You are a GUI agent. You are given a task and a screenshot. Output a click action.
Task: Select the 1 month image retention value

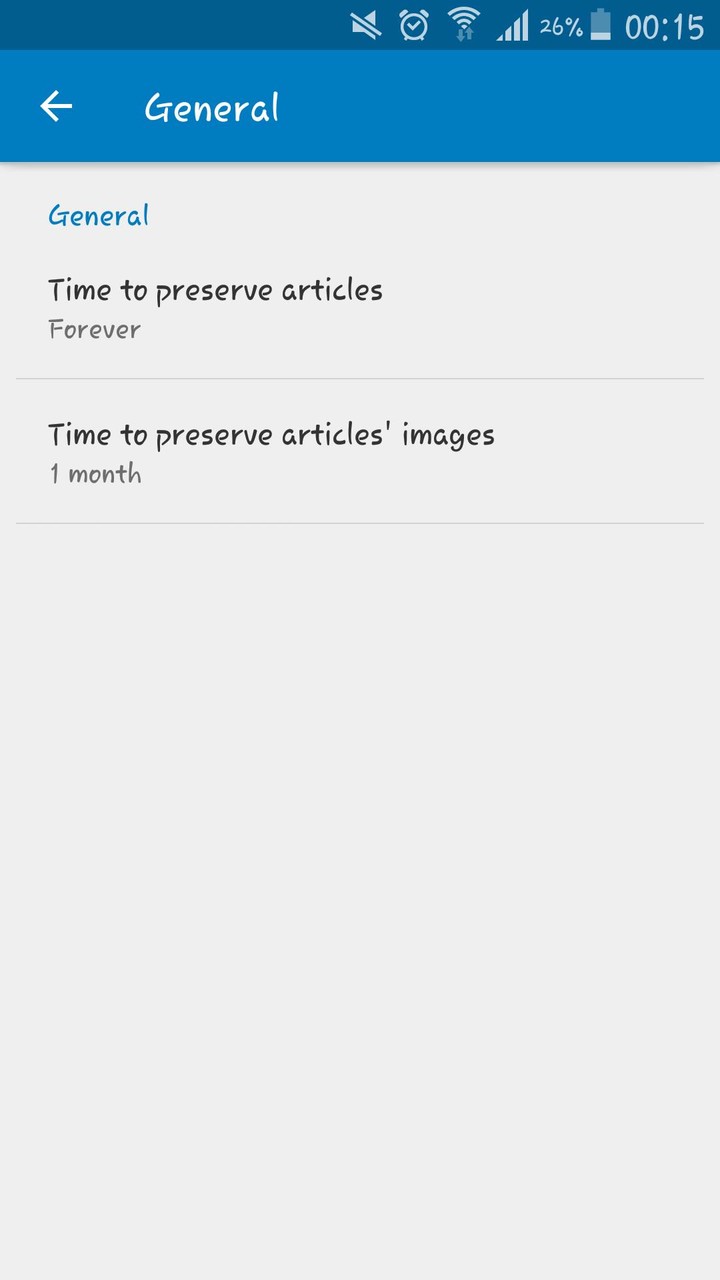pos(95,474)
